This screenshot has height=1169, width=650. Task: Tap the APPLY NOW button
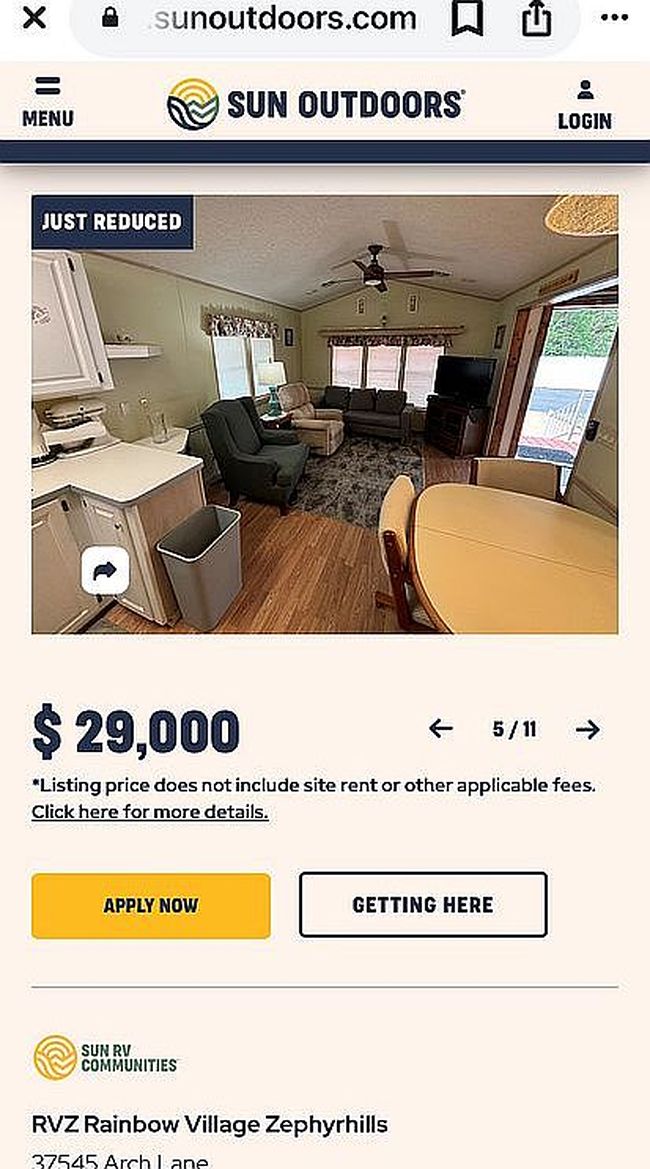(x=151, y=906)
